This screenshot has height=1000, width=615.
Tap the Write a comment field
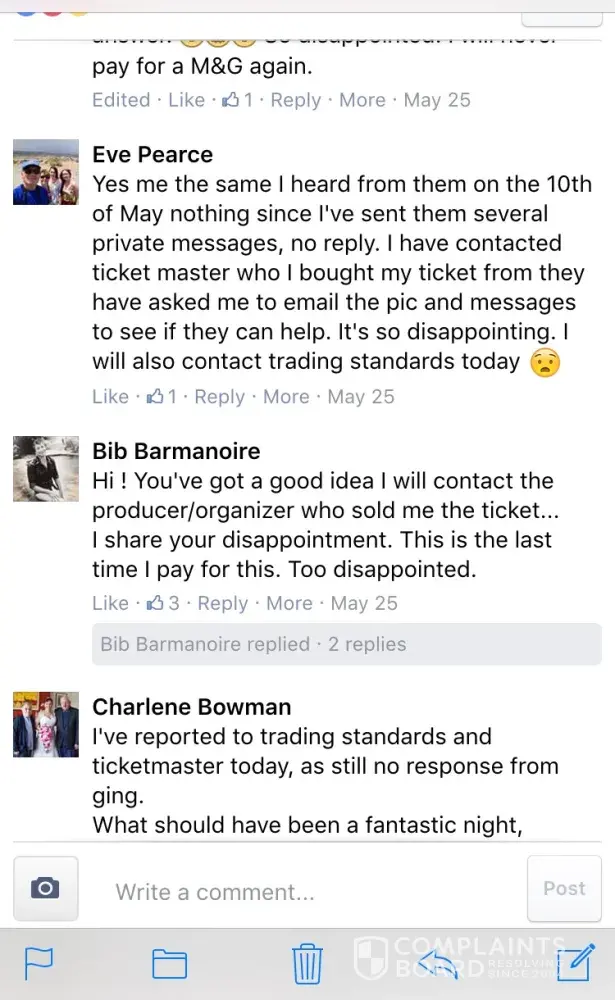tap(300, 891)
